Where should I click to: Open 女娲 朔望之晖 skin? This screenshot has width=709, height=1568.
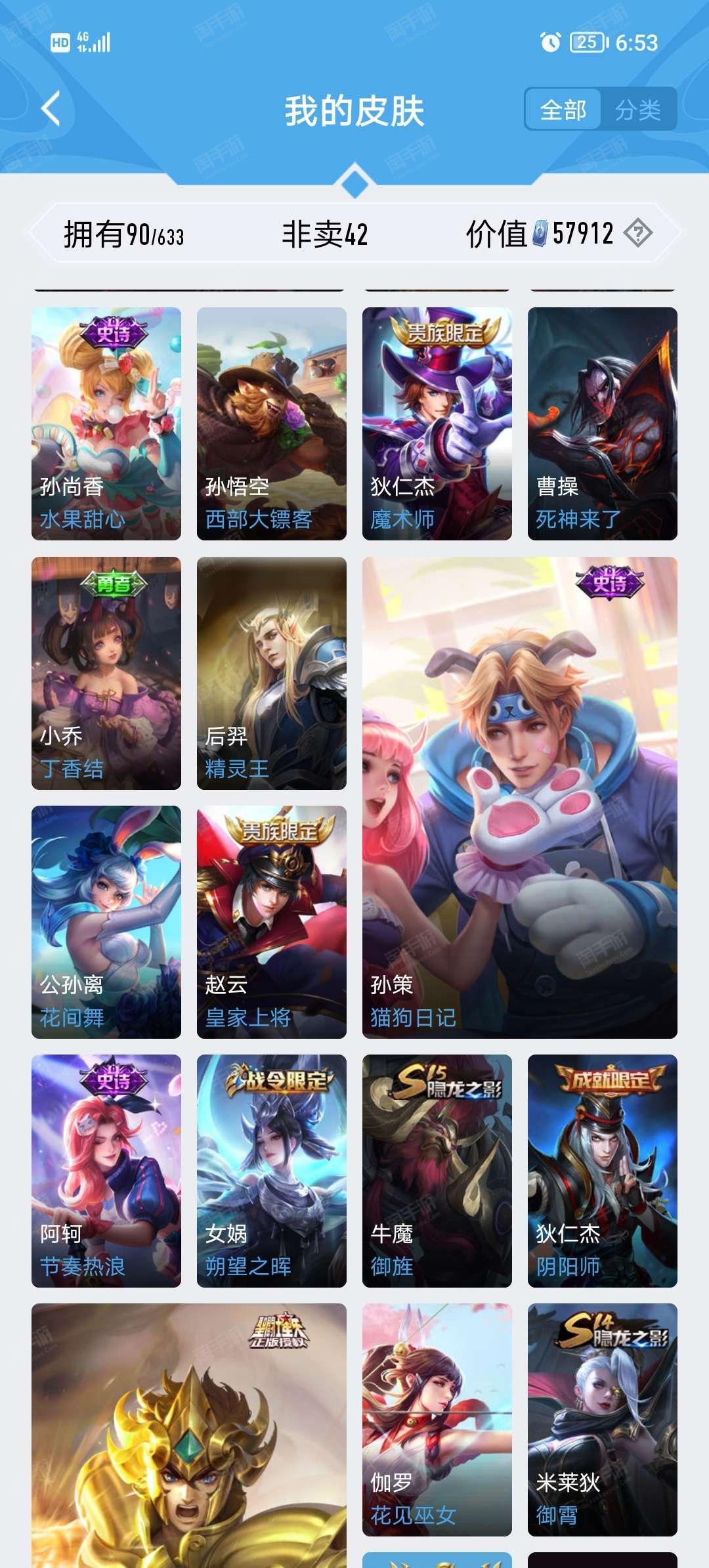[272, 1171]
